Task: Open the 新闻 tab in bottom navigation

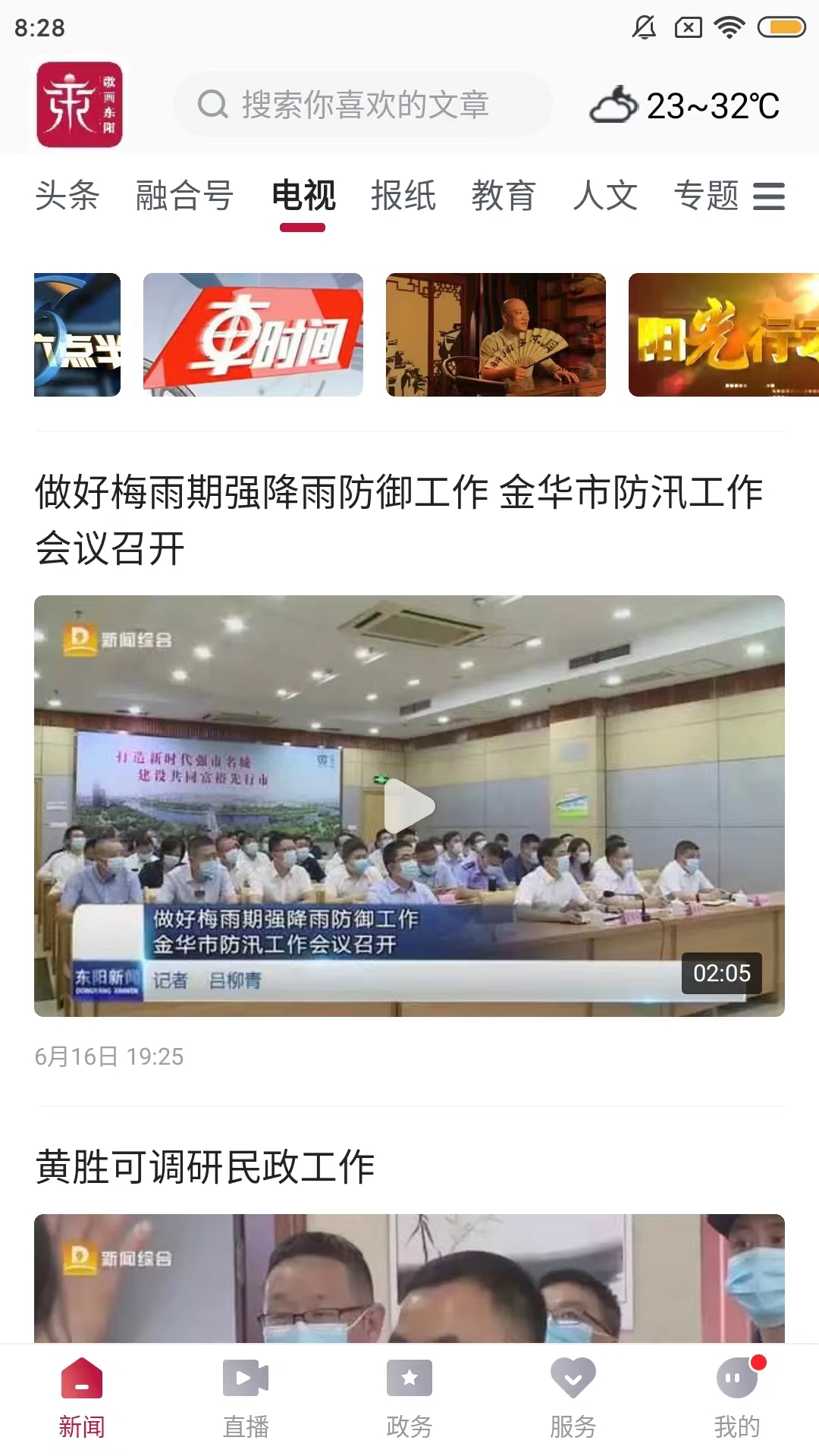Action: pos(81,1399)
